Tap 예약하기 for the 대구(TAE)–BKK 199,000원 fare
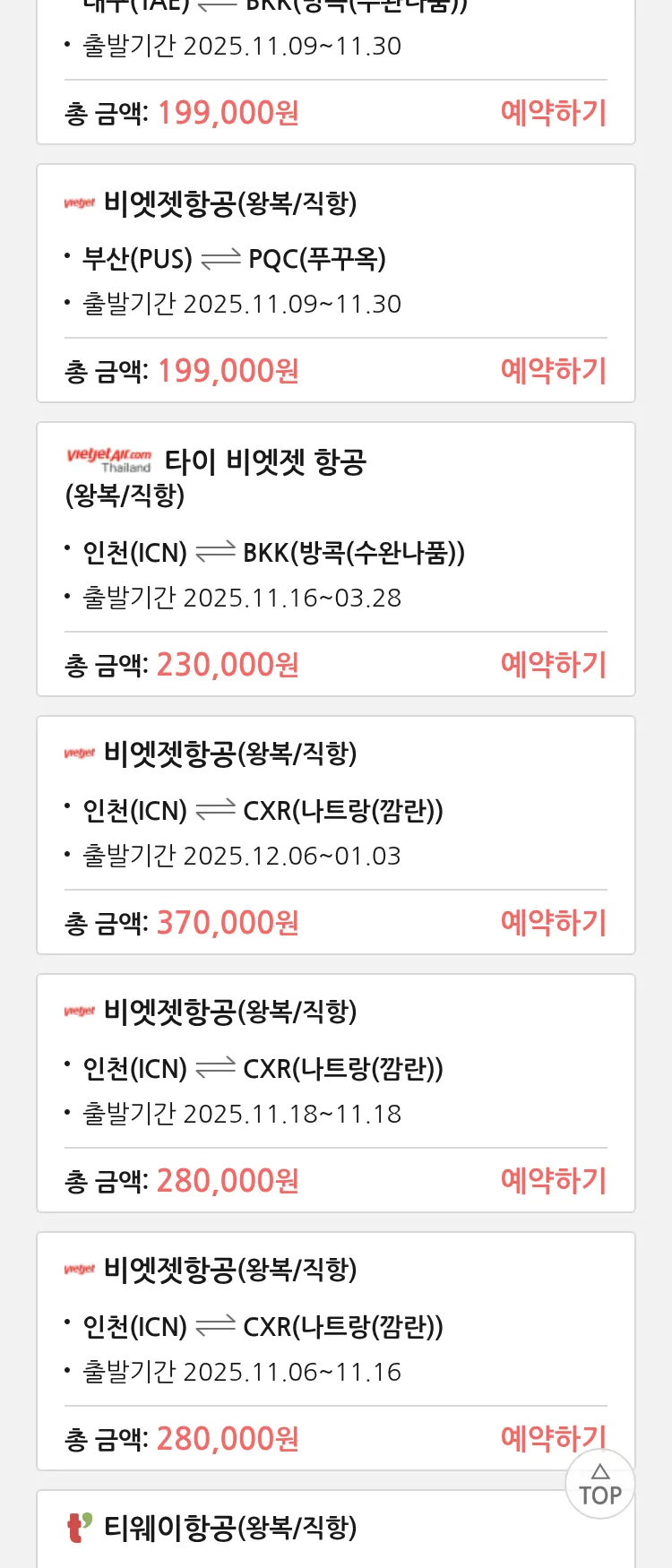672x1568 pixels. tap(553, 113)
